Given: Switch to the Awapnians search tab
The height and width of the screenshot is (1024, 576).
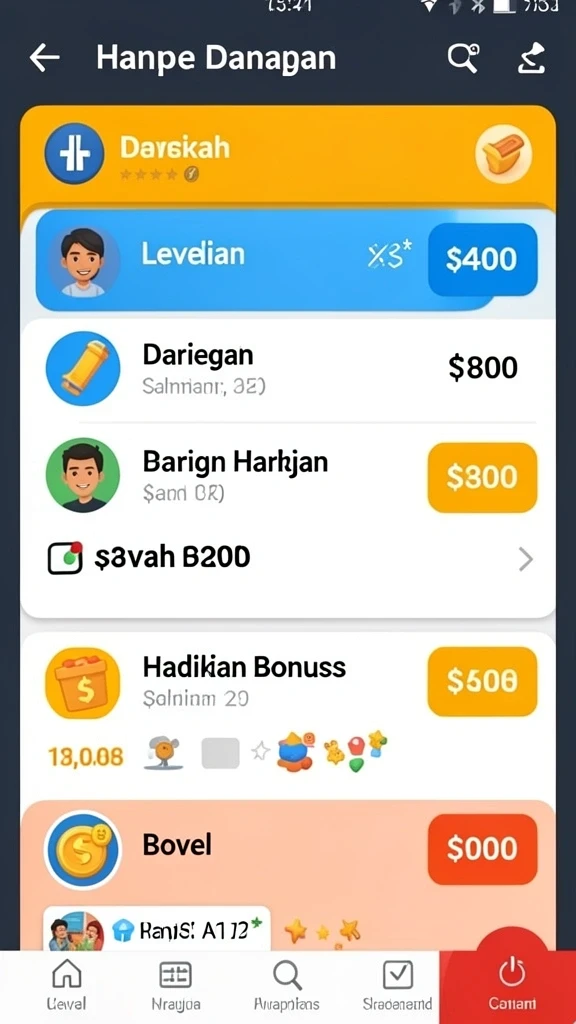Looking at the screenshot, I should point(287,986).
